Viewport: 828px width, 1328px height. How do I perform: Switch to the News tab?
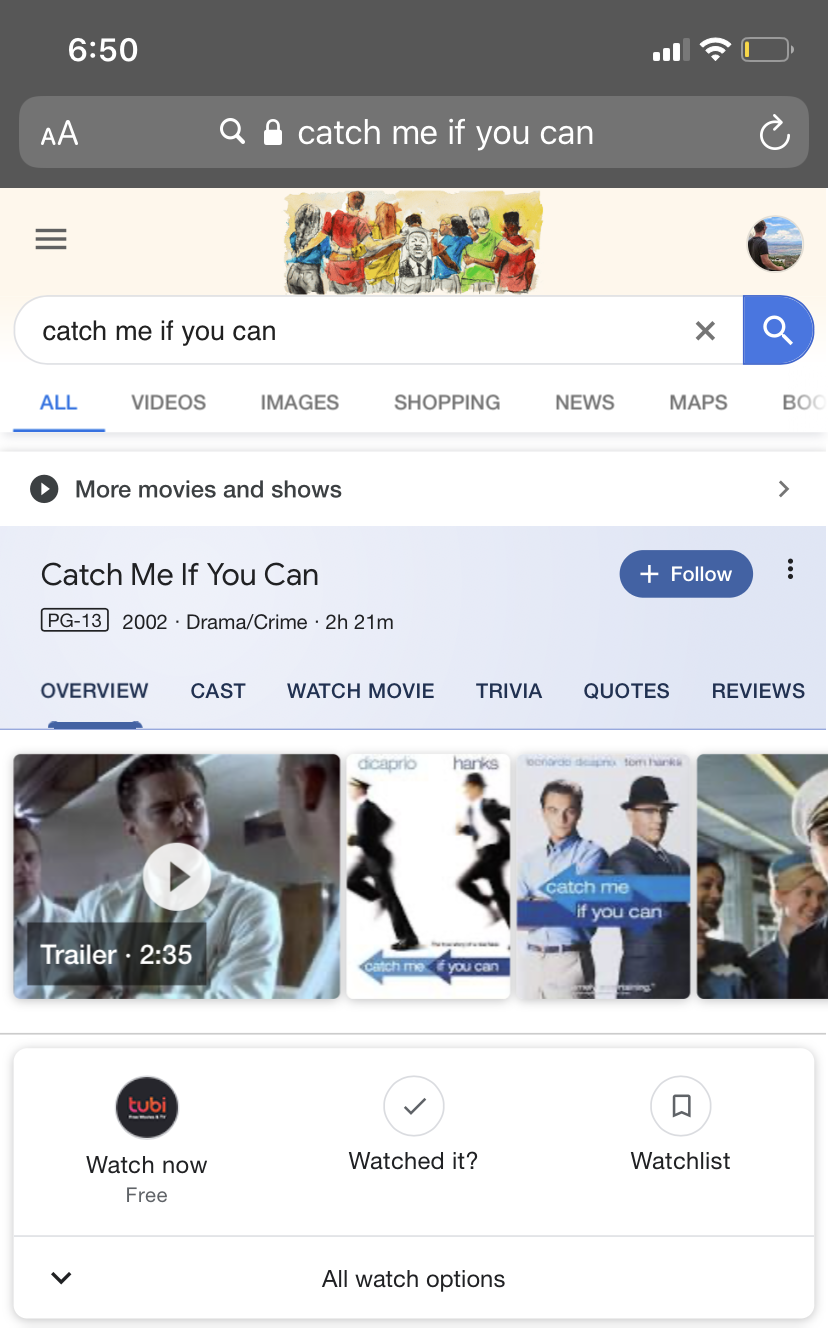tap(584, 402)
